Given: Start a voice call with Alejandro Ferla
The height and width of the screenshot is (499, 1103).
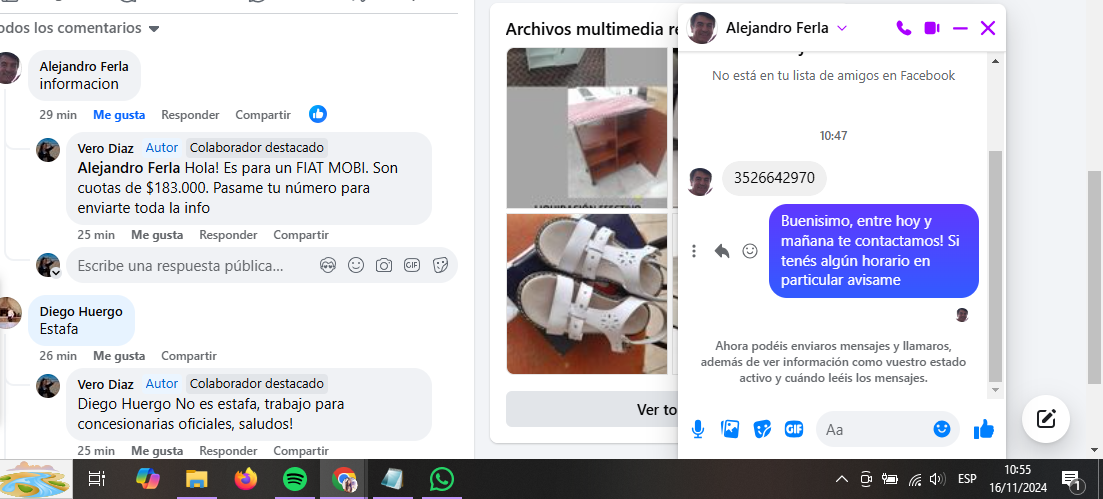Looking at the screenshot, I should tap(904, 28).
